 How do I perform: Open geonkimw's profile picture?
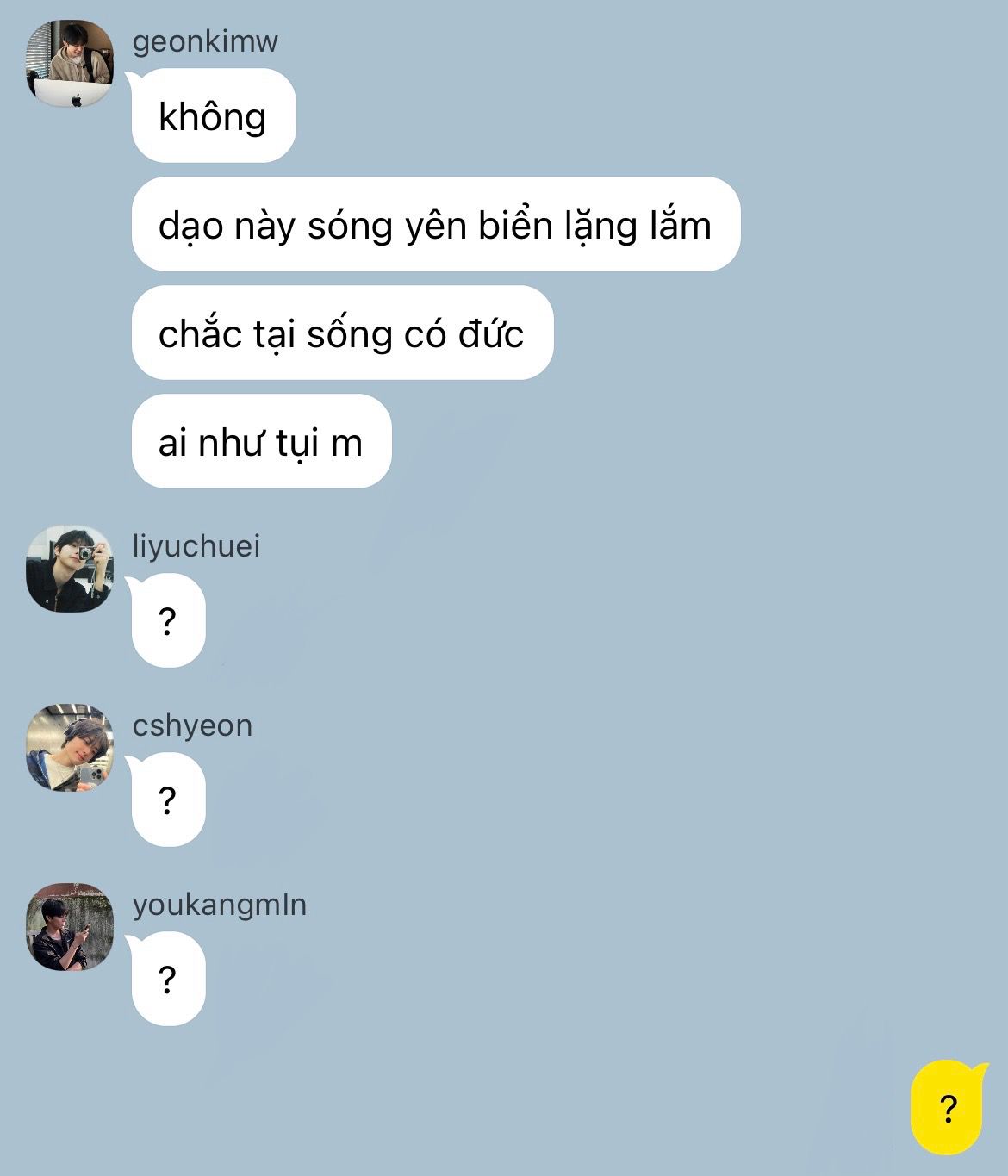(70, 64)
